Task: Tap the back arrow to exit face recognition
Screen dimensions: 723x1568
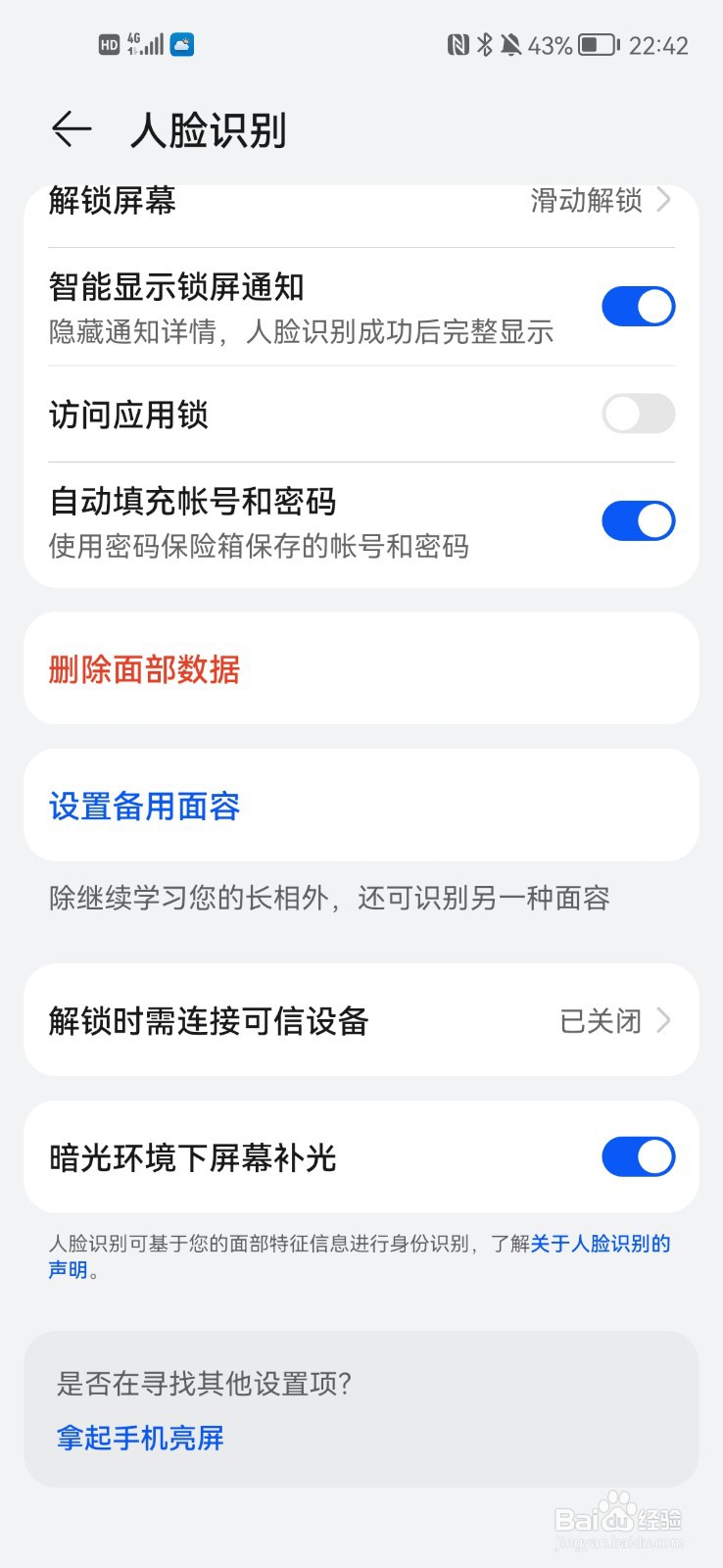Action: pyautogui.click(x=72, y=127)
